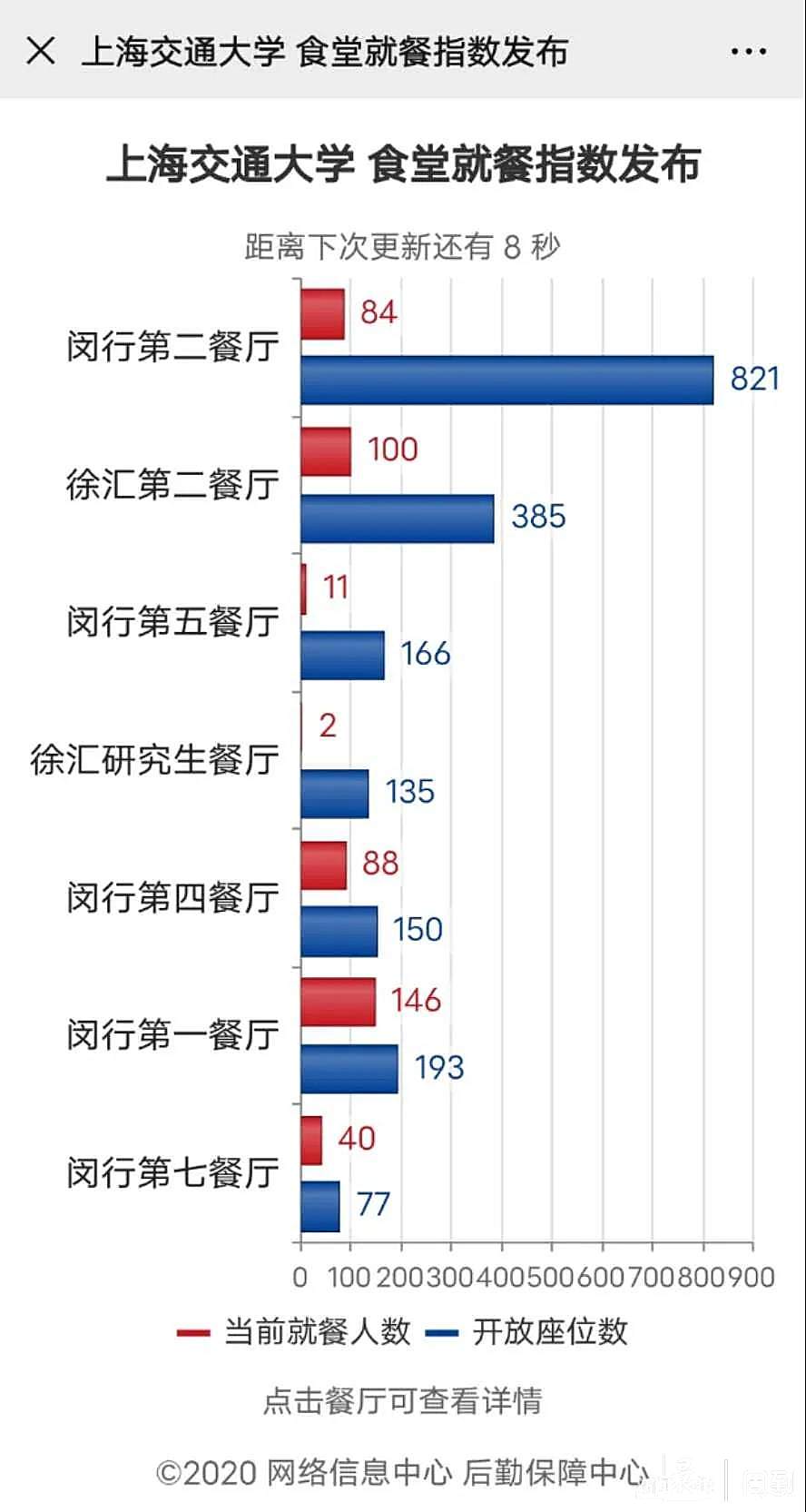Tap 闵行第四餐厅 for details
The height and width of the screenshot is (1512, 806).
click(172, 898)
